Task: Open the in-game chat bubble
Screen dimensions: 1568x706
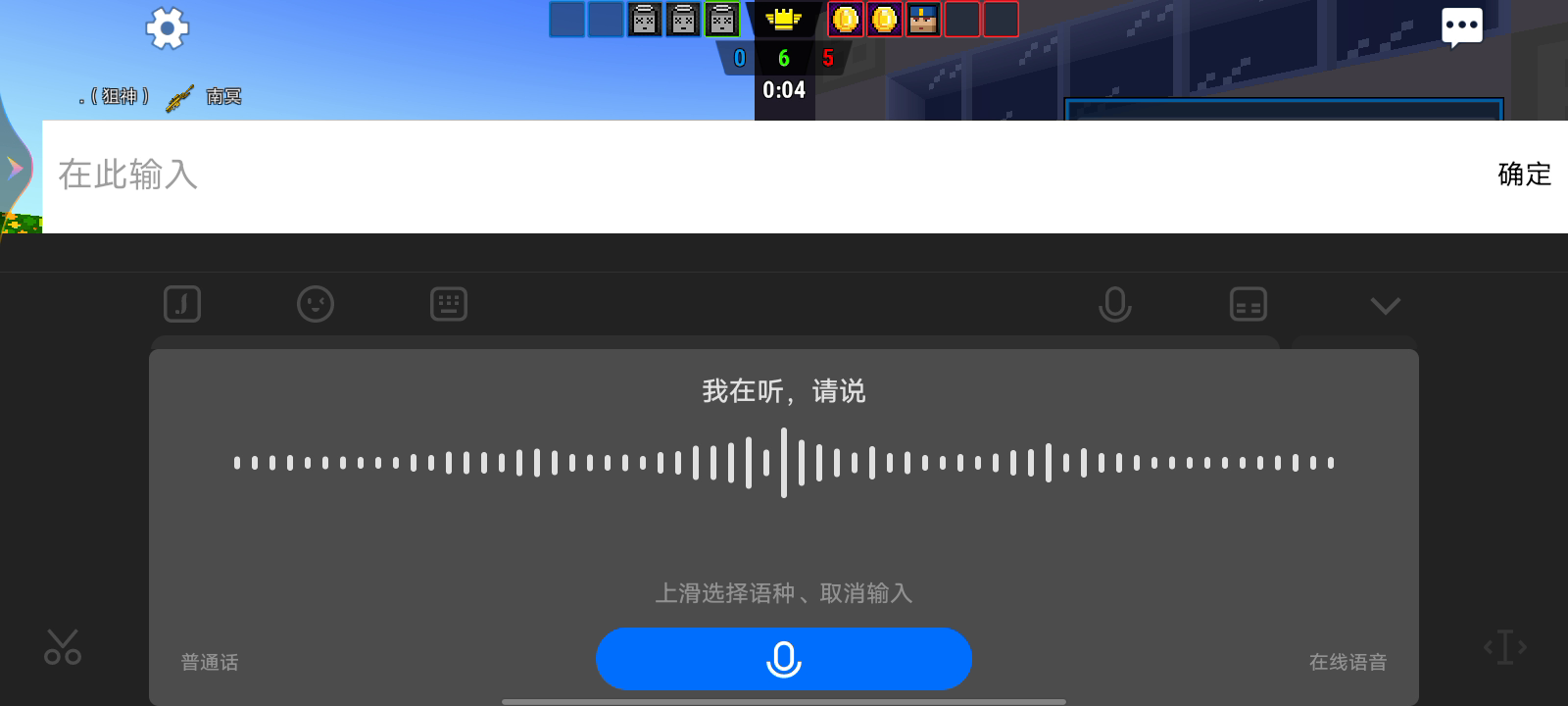Action: click(x=1461, y=27)
